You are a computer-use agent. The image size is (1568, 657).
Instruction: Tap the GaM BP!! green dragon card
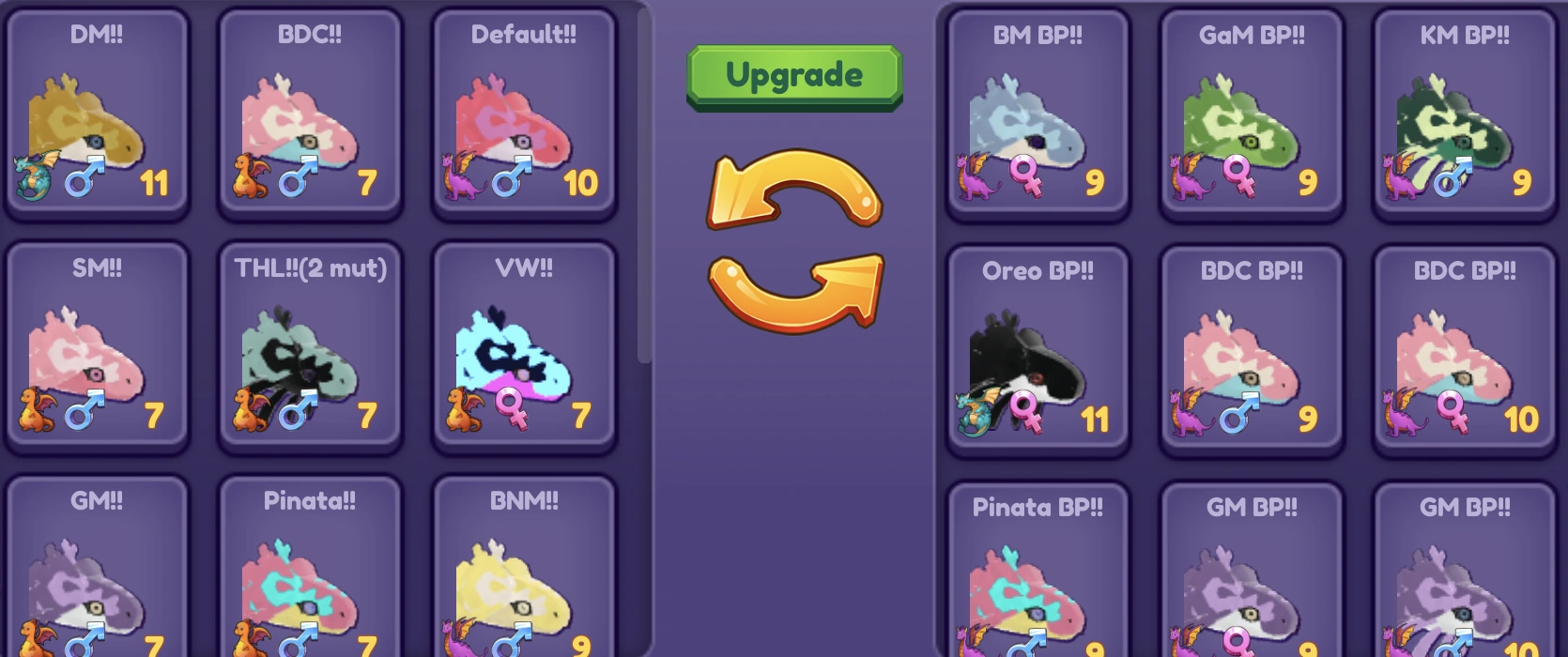tap(1251, 115)
